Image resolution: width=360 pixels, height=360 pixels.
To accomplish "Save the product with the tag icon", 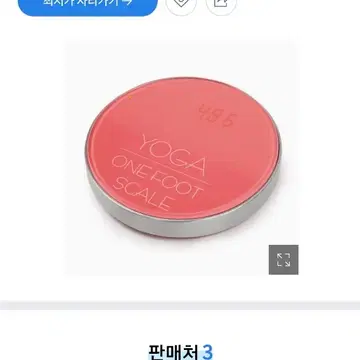I will point(181,4).
